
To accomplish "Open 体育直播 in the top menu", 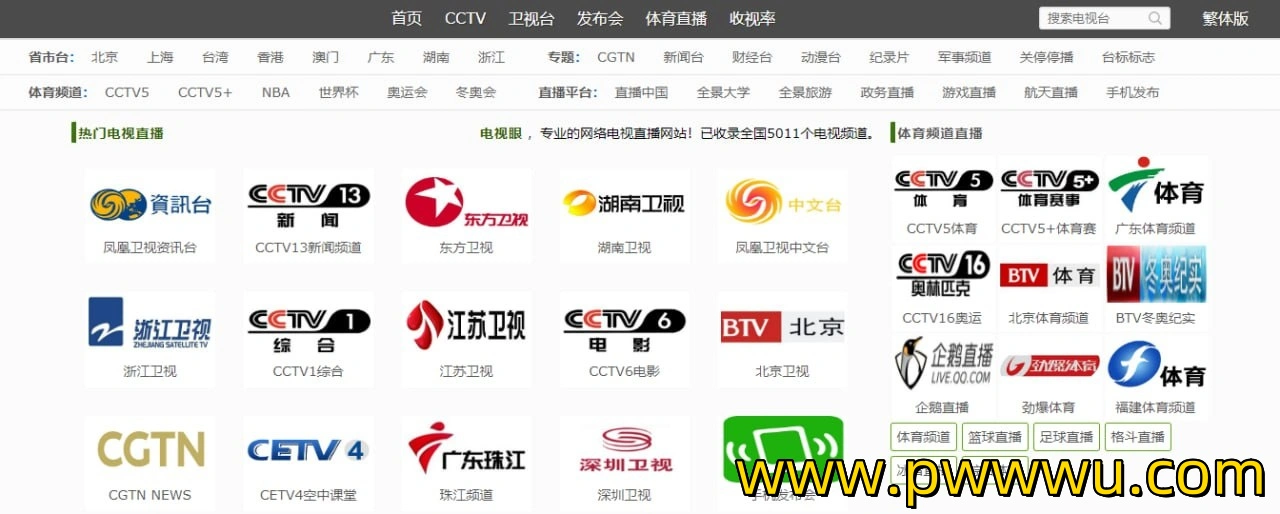I will coord(676,18).
